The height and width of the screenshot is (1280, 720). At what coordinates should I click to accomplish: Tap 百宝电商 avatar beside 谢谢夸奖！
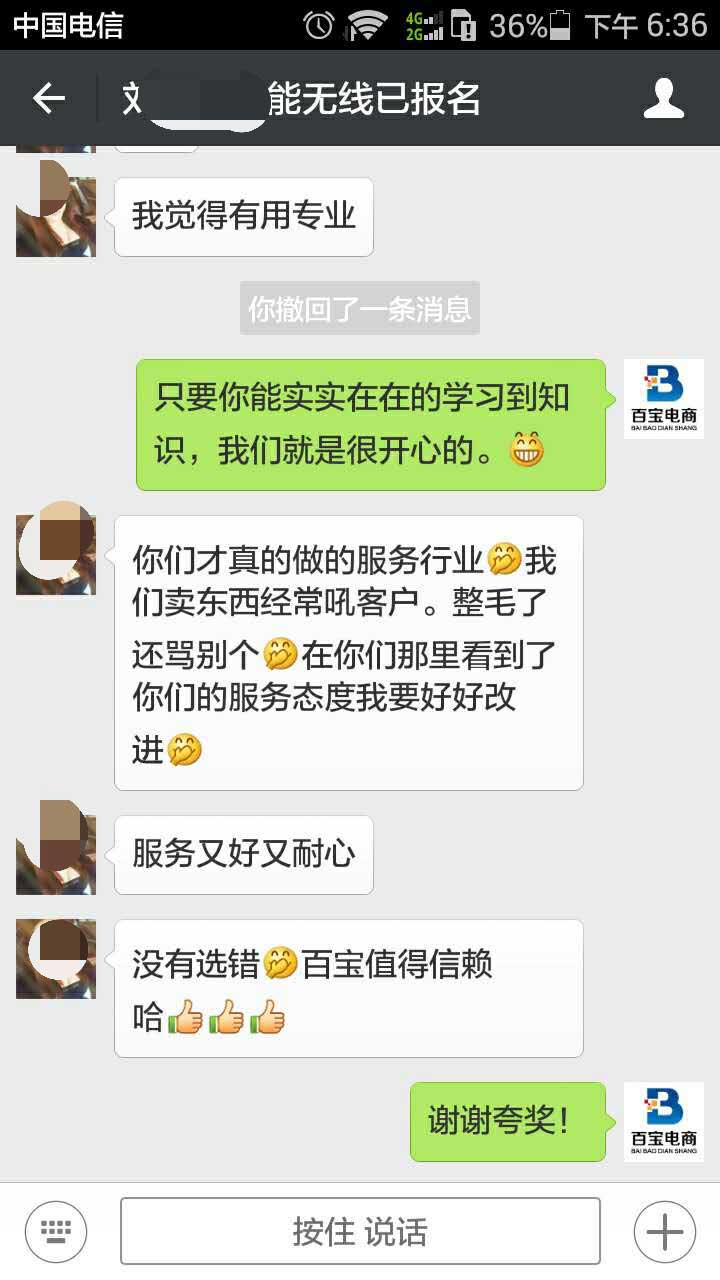[x=663, y=1121]
